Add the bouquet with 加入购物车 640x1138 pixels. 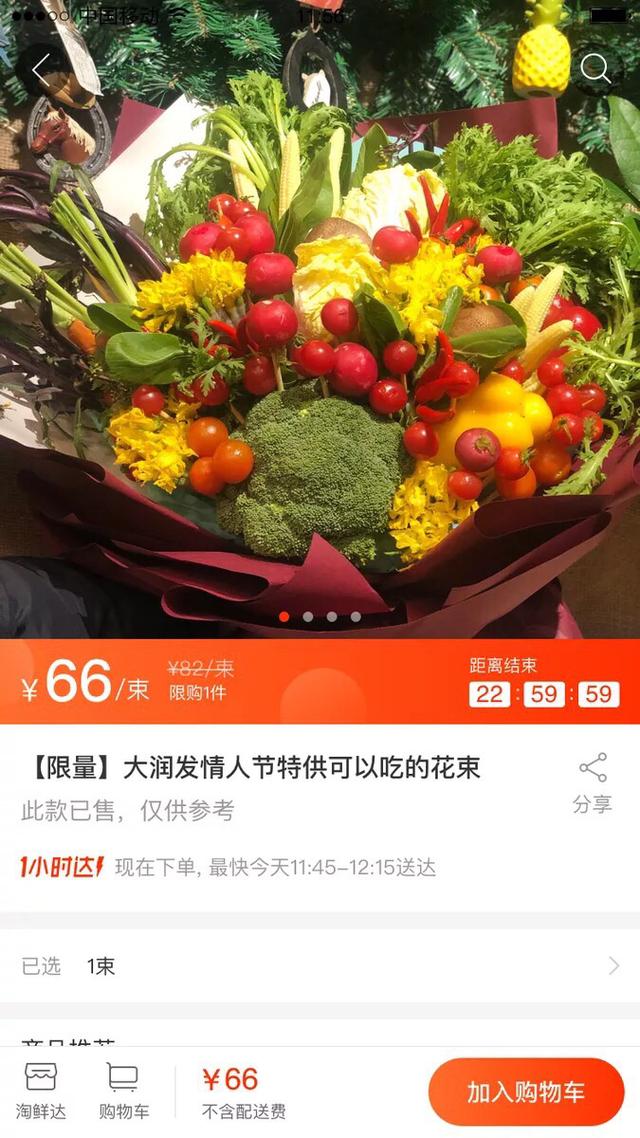(526, 1092)
